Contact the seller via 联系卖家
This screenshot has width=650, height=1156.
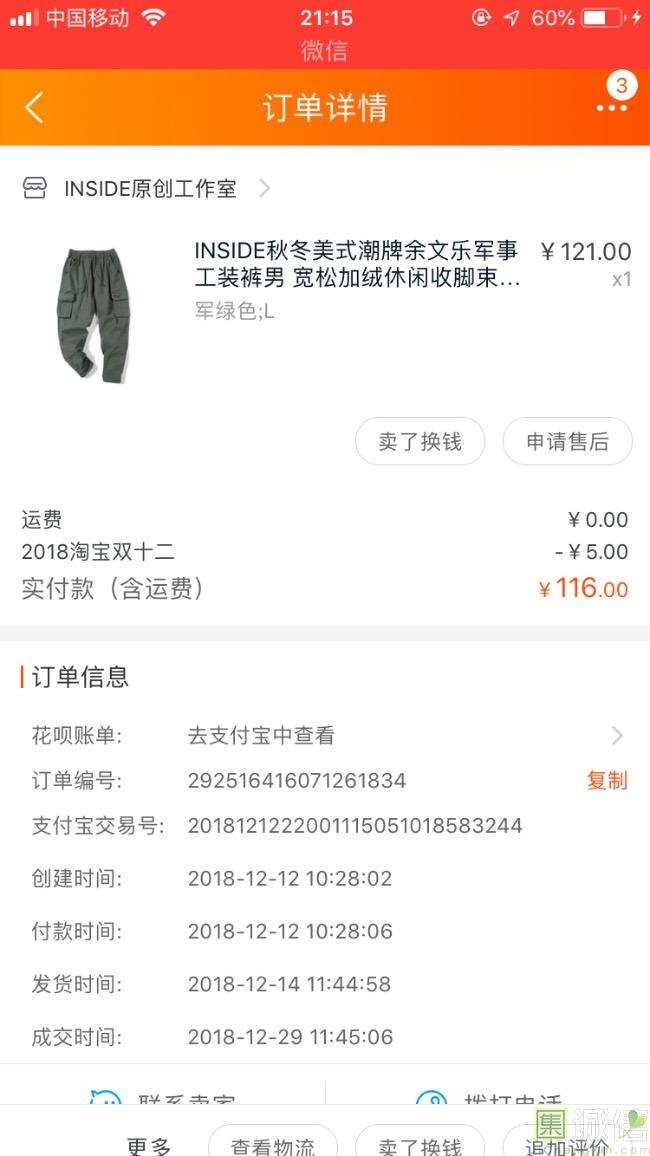(x=163, y=1098)
